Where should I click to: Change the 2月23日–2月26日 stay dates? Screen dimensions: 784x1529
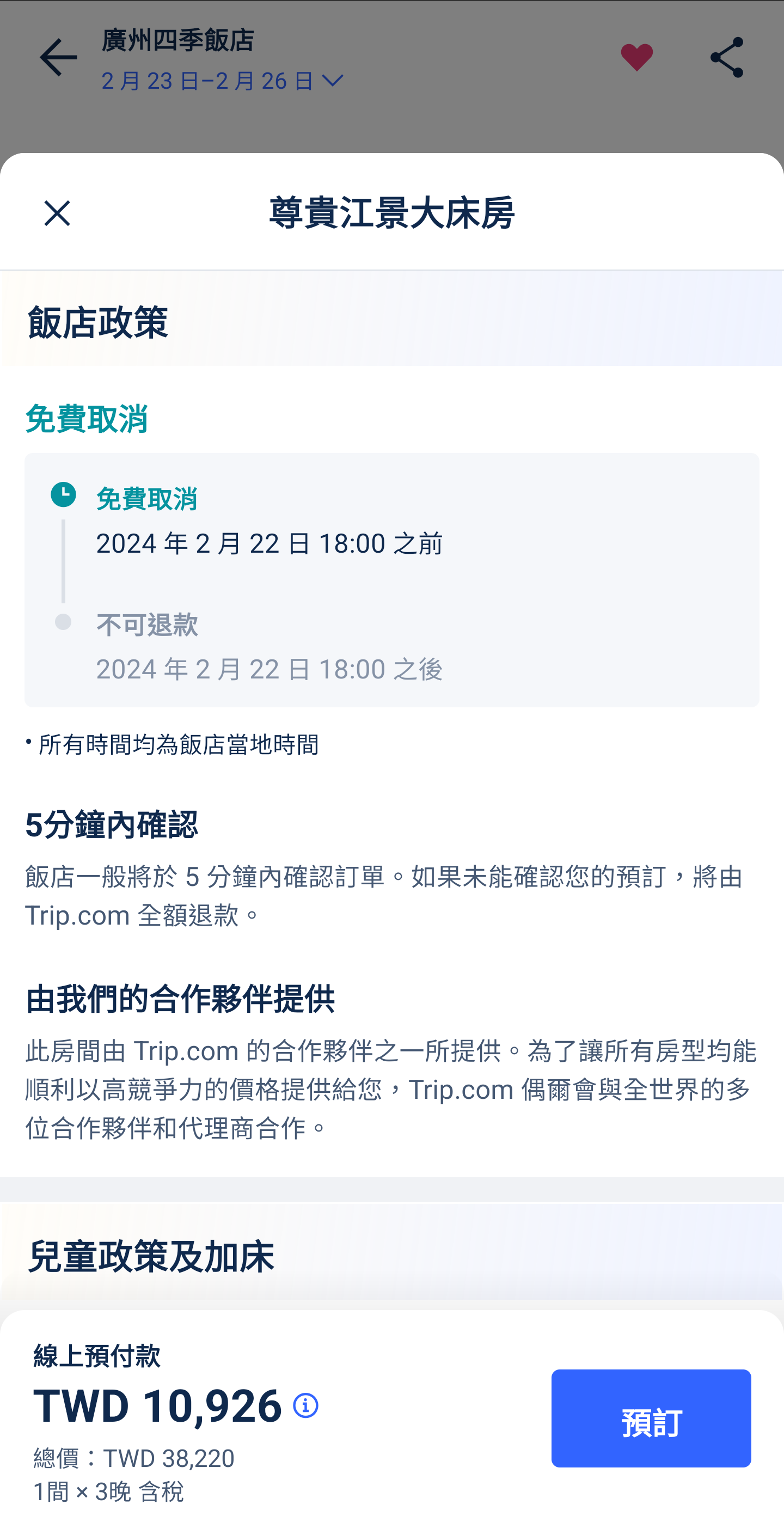click(222, 81)
